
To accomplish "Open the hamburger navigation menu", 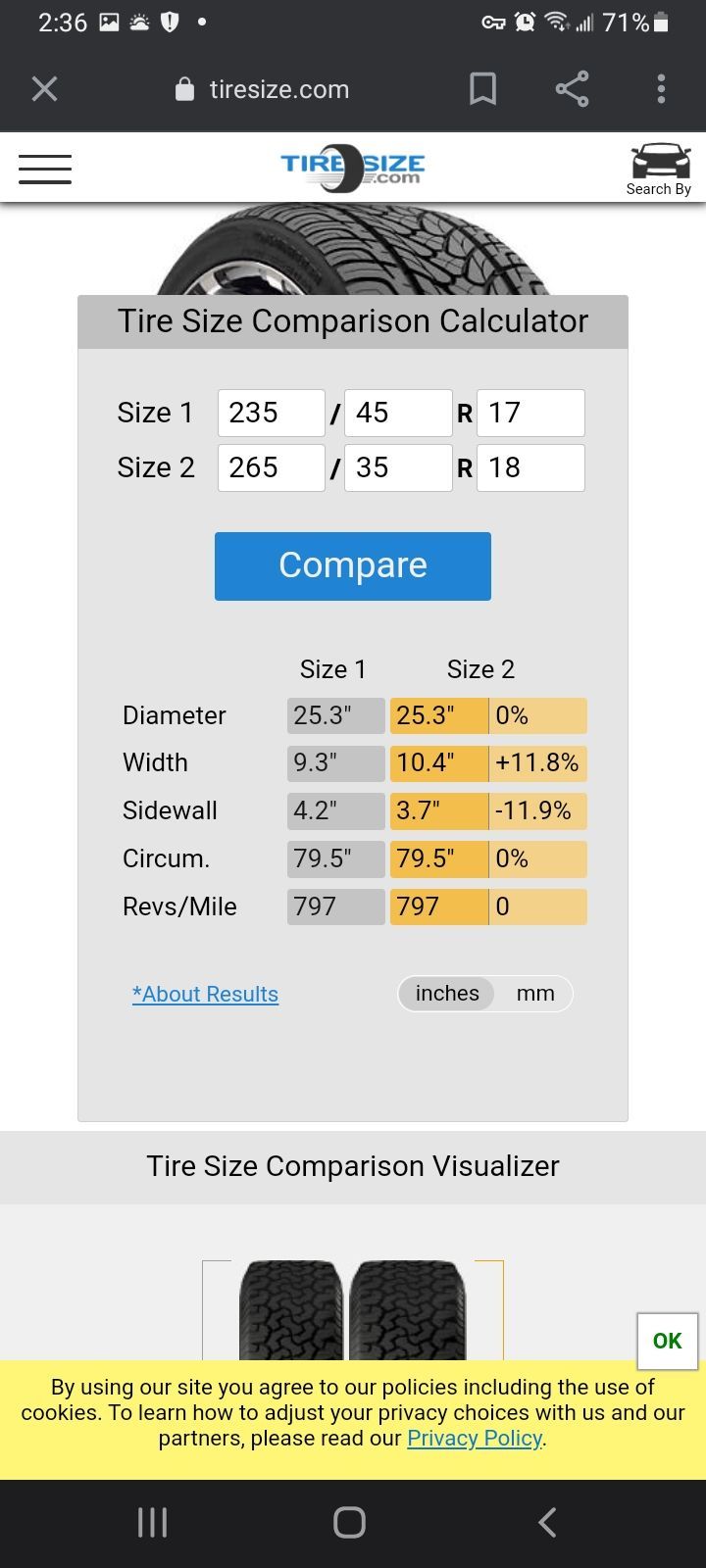I will [x=45, y=169].
